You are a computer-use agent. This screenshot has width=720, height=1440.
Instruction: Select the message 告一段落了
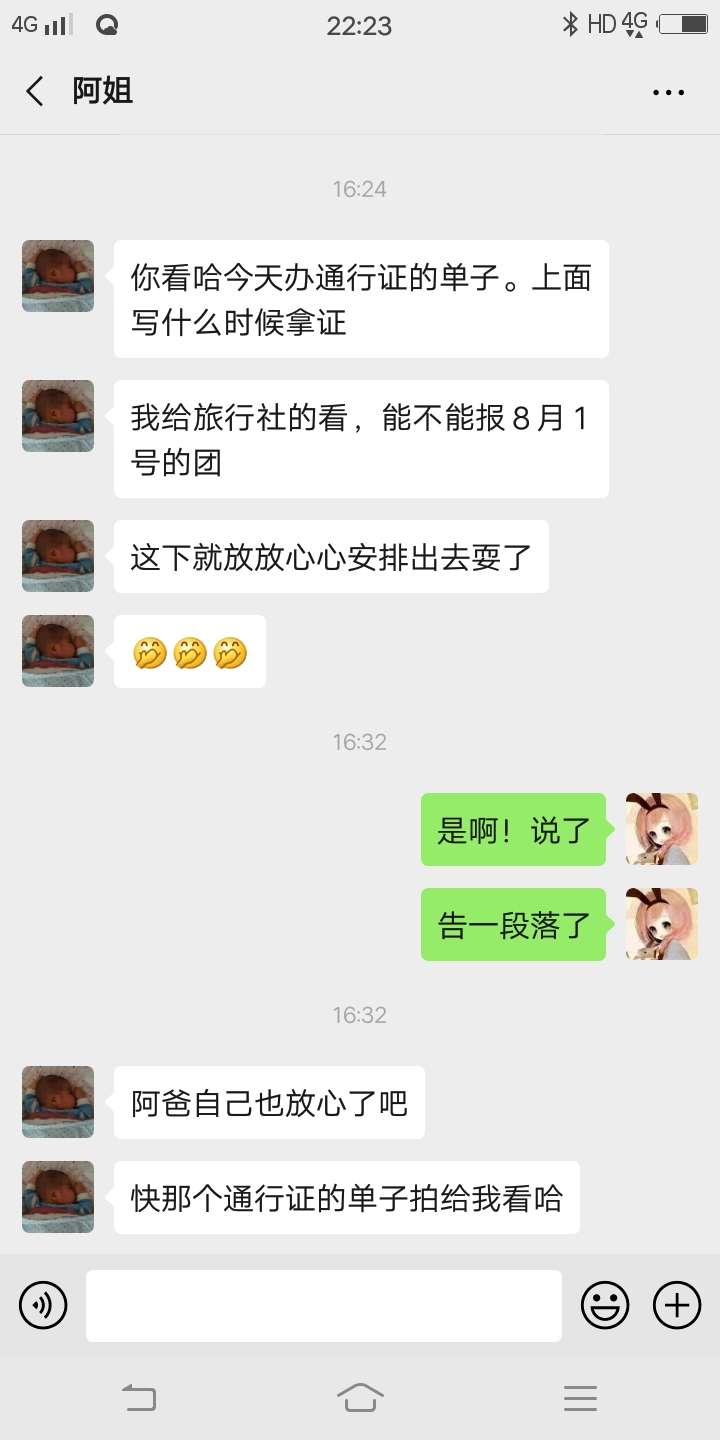click(513, 924)
